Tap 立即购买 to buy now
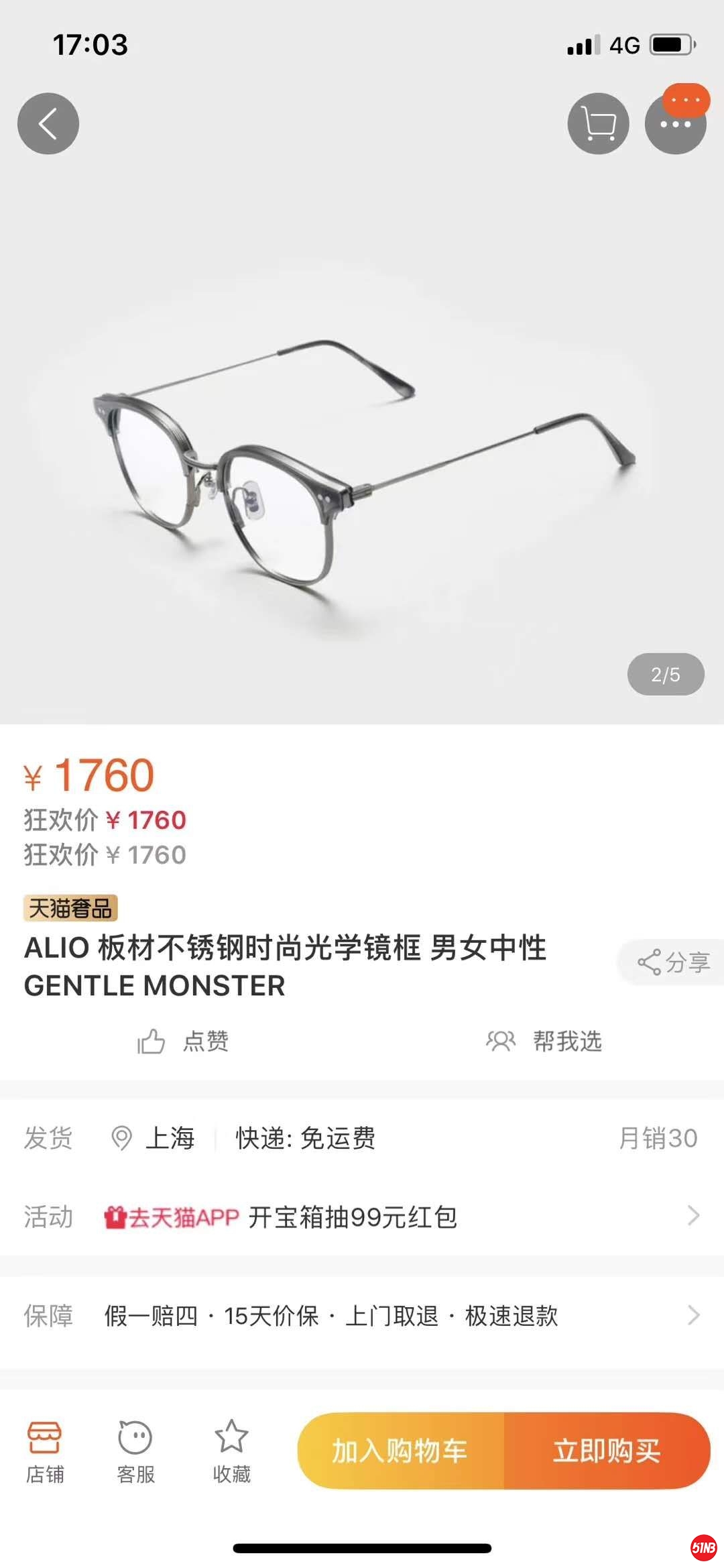Screen dimensions: 724x1568 [x=607, y=1451]
